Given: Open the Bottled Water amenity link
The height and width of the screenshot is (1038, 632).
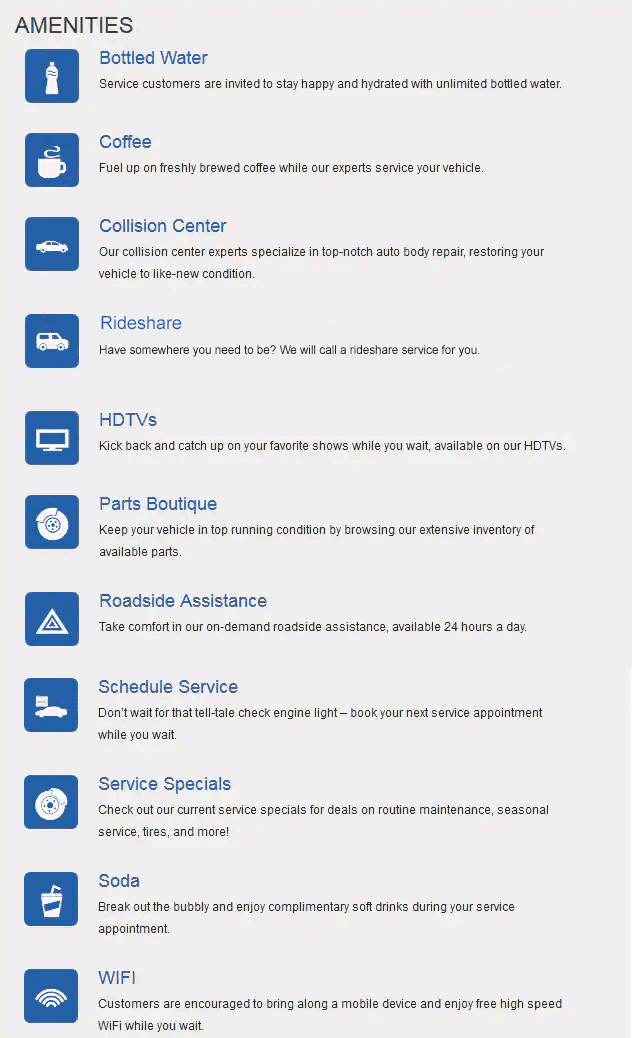Looking at the screenshot, I should coord(153,58).
